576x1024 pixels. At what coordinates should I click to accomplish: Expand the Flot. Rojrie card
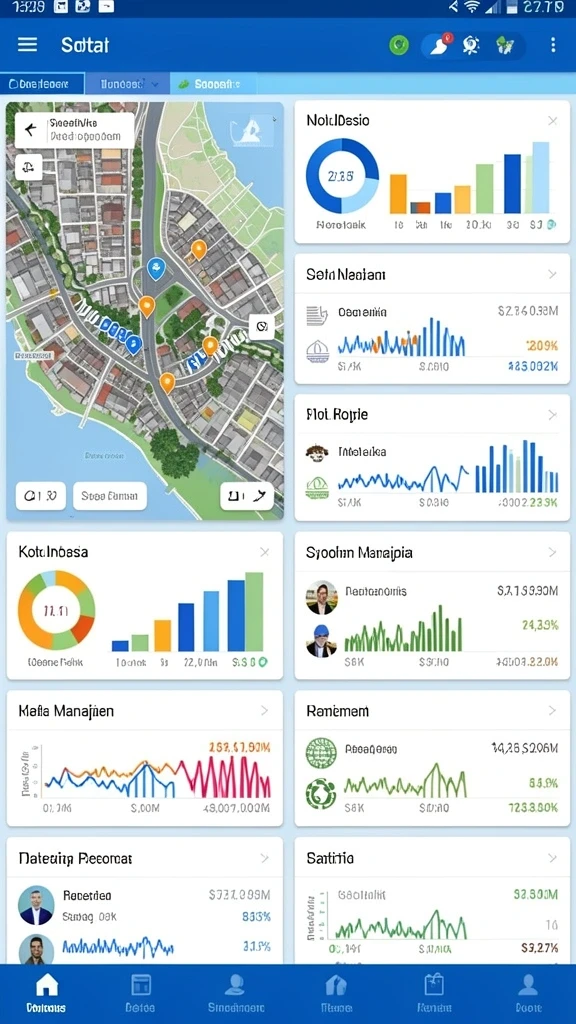[x=552, y=415]
